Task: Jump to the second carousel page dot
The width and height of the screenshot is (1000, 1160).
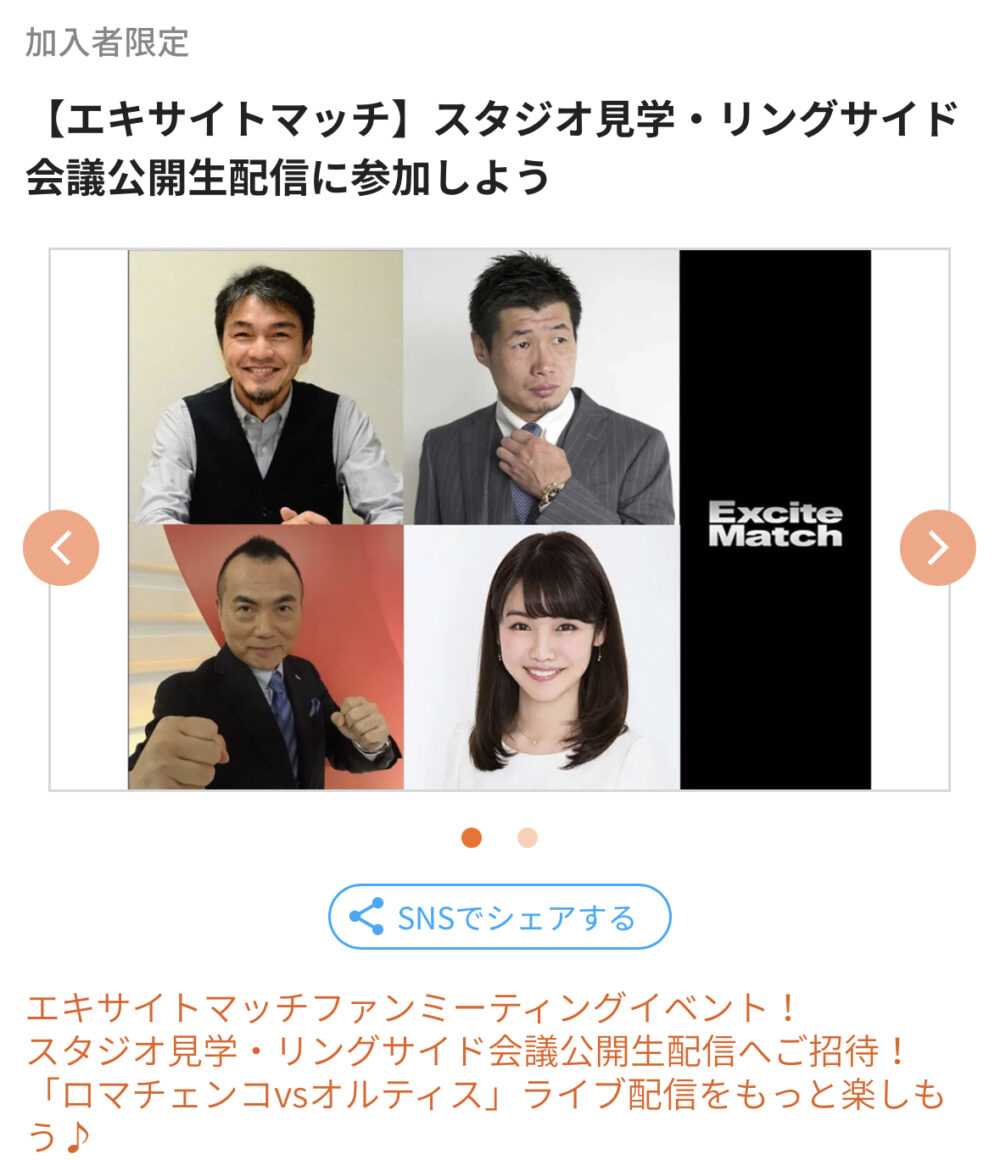Action: (x=527, y=838)
